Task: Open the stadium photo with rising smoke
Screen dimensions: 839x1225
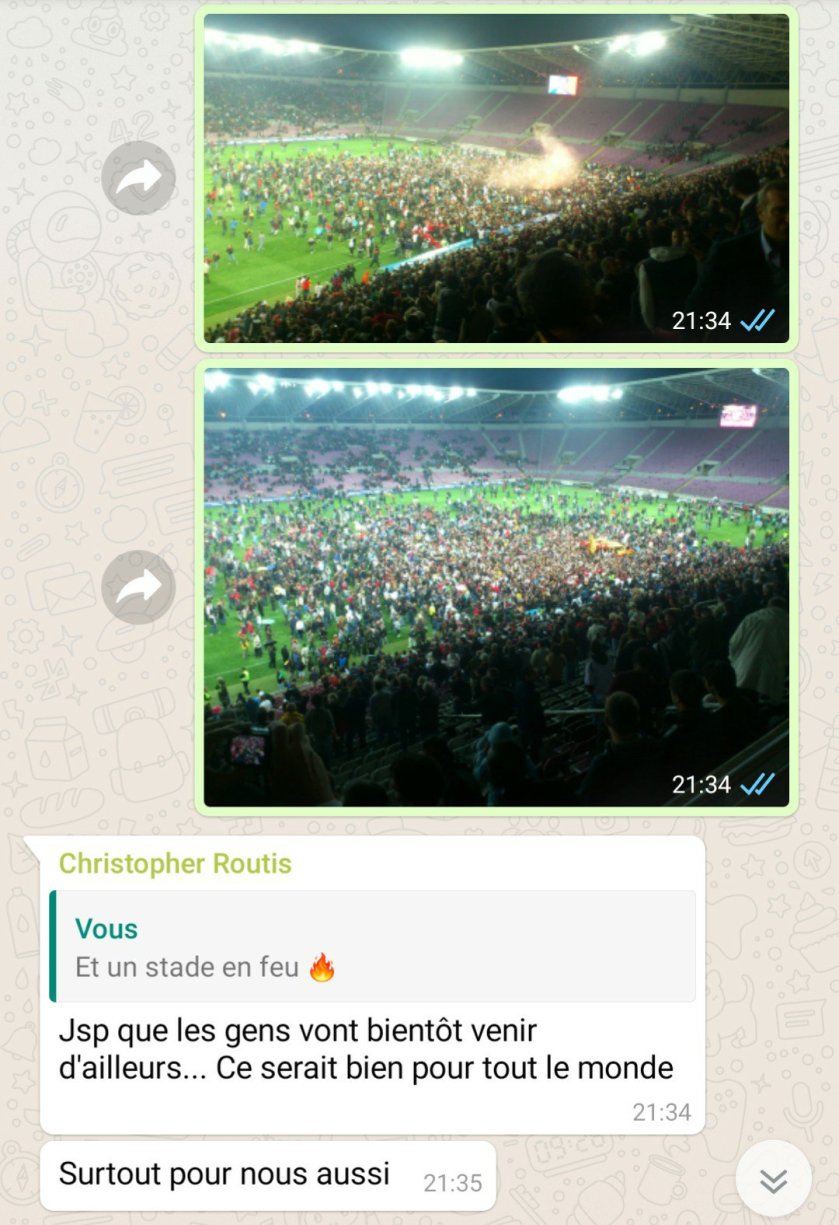Action: point(496,177)
